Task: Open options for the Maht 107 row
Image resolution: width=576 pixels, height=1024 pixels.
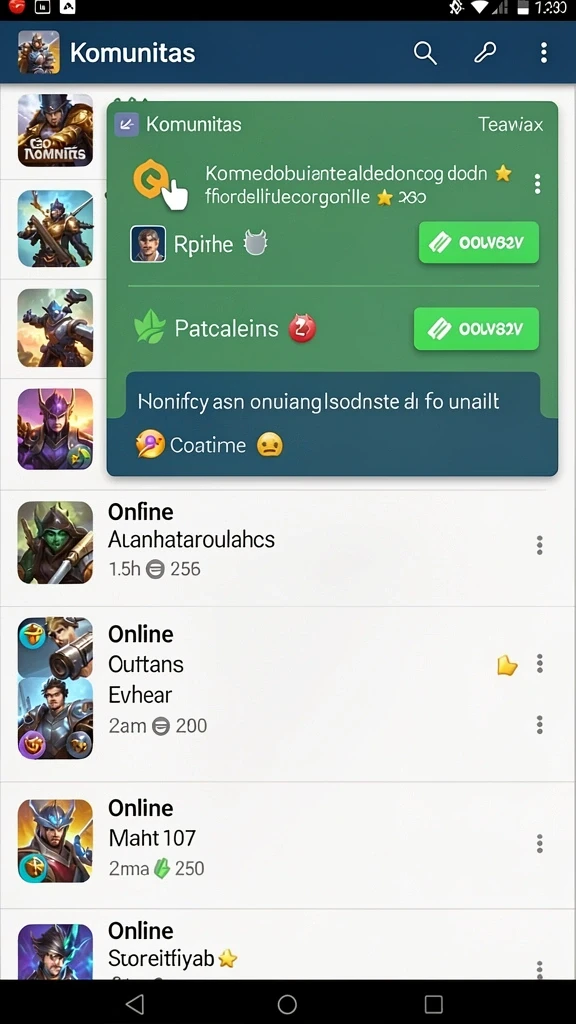Action: [x=539, y=843]
